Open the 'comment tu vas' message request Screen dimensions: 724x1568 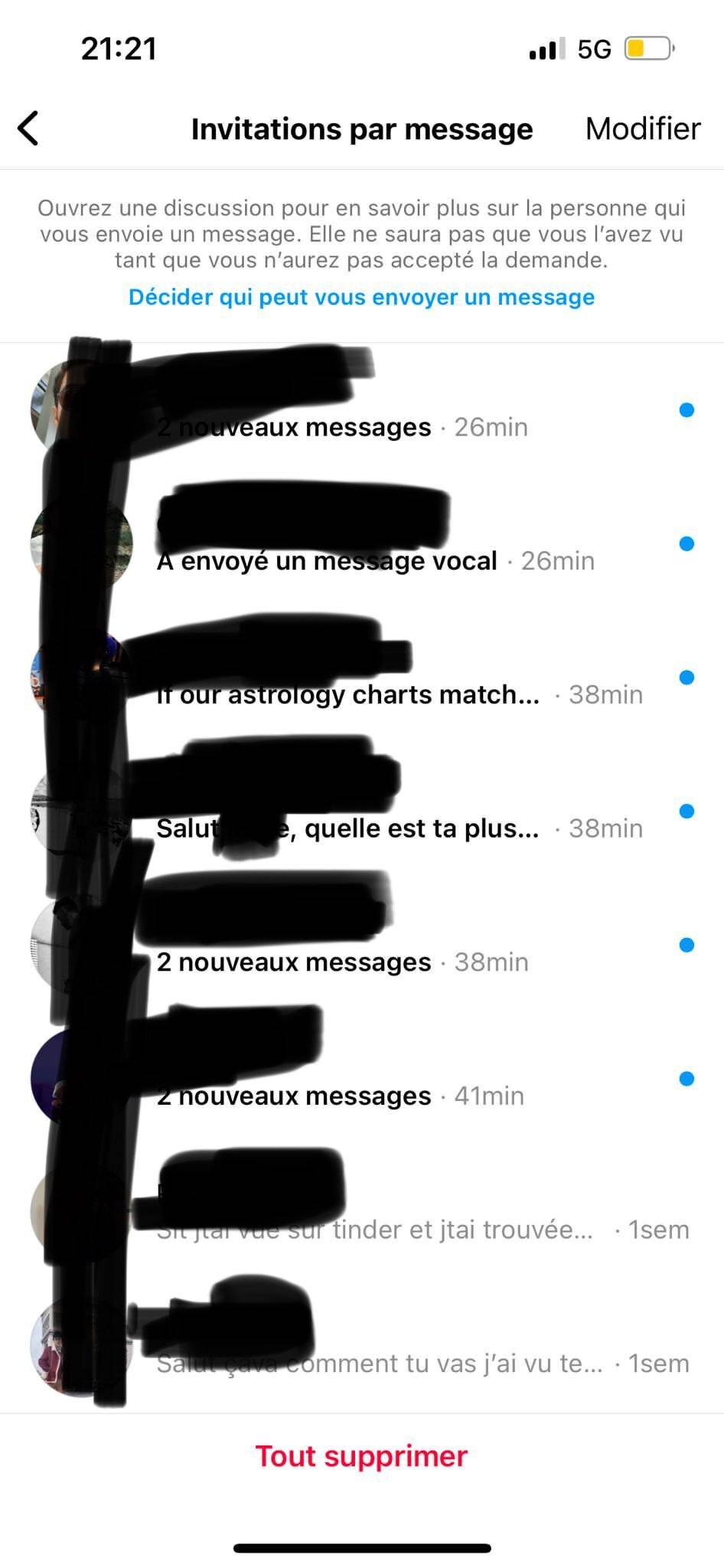(x=362, y=1347)
